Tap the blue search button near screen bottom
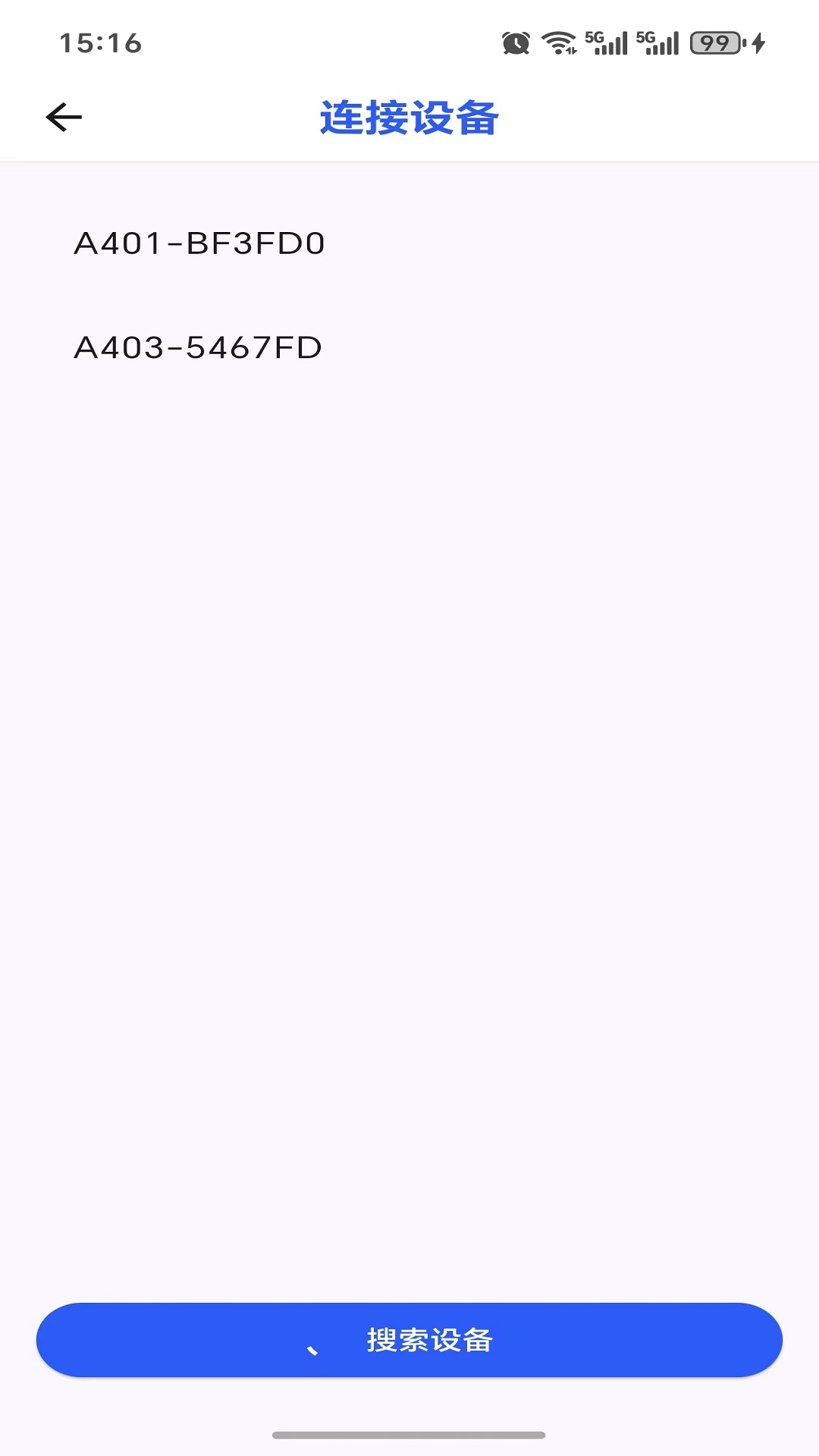The image size is (819, 1456). pyautogui.click(x=409, y=1339)
